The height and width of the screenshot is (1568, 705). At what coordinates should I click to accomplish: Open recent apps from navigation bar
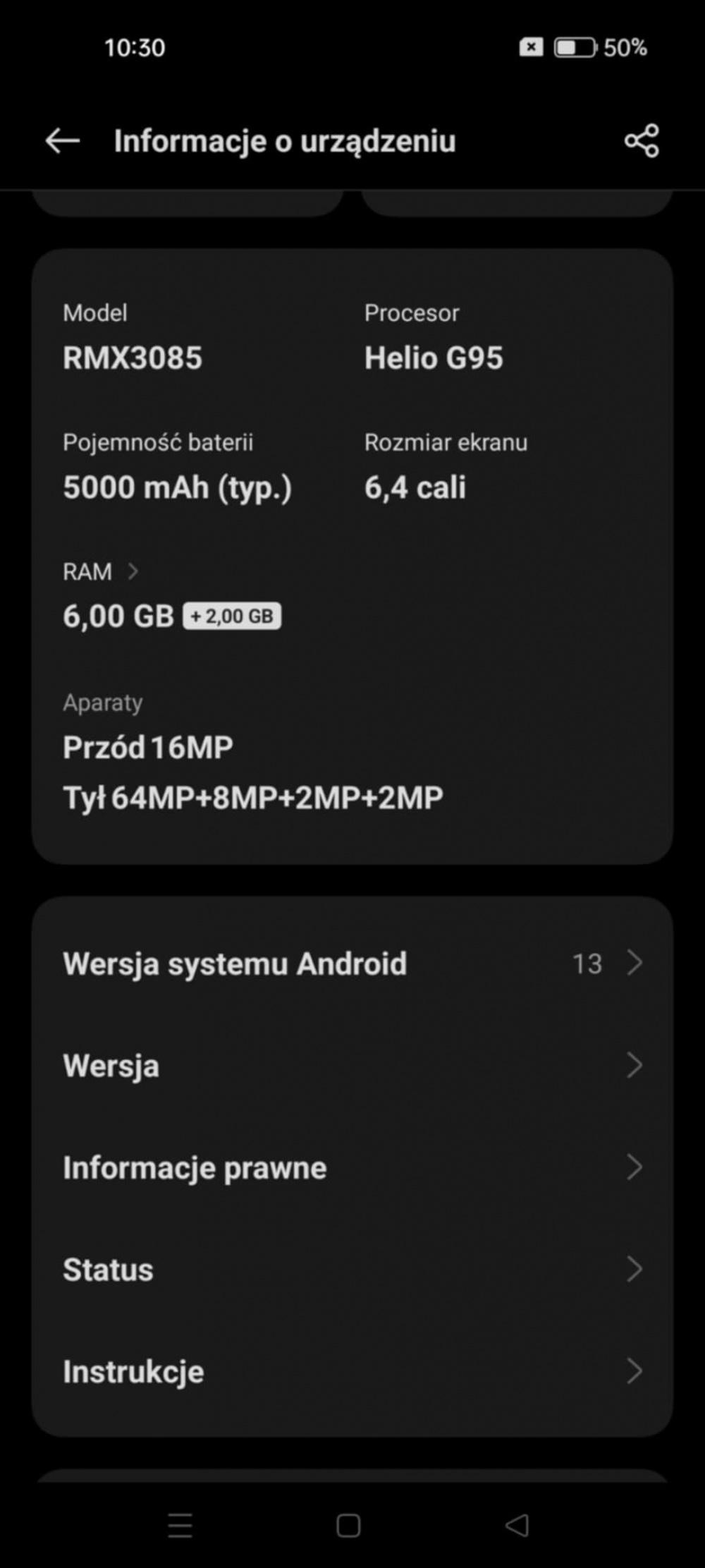coord(180,1525)
